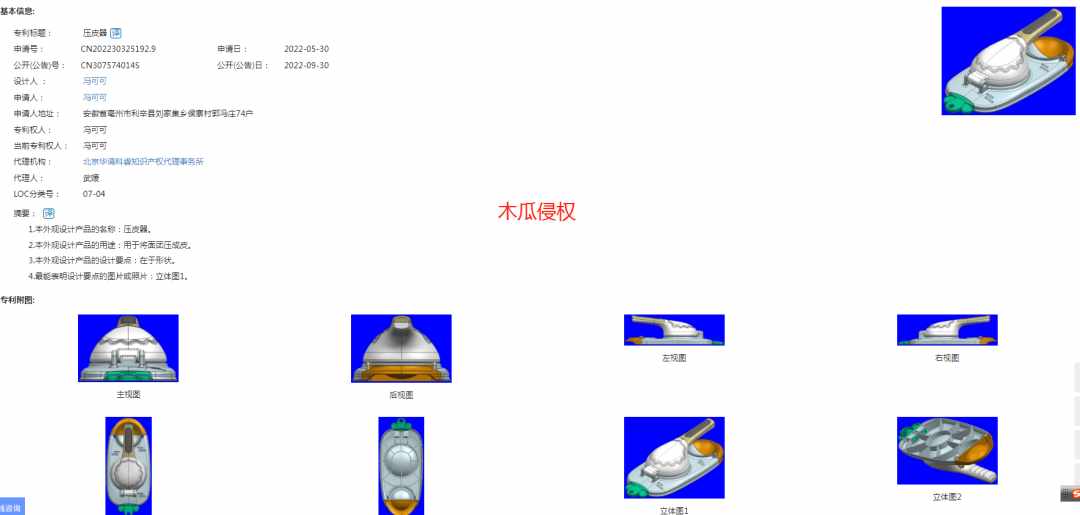Open the designer link 冯可可
The height and width of the screenshot is (515, 1080).
pos(95,81)
